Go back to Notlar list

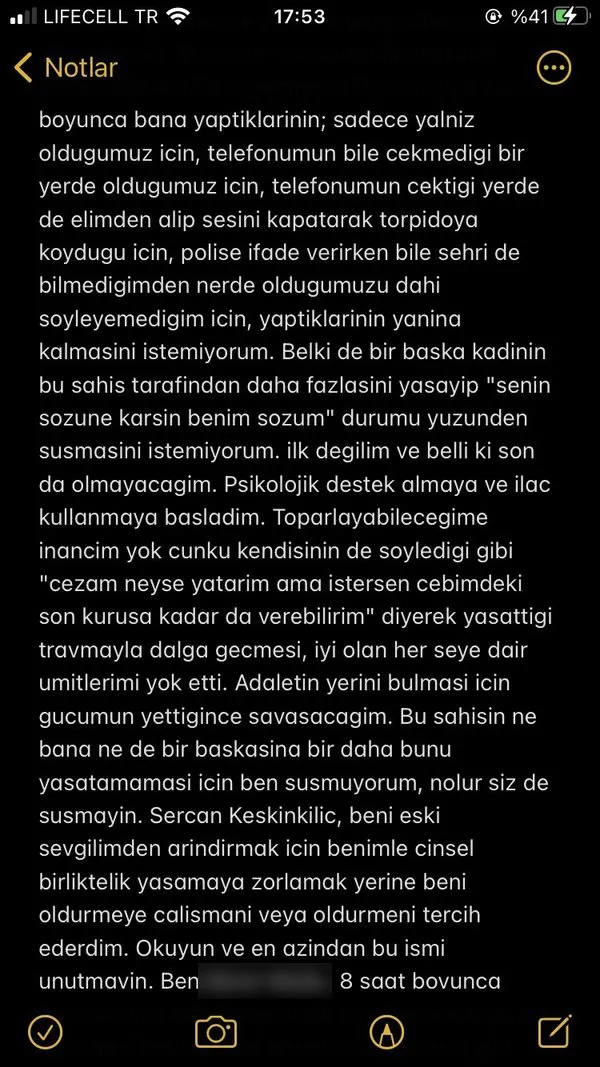tap(66, 68)
